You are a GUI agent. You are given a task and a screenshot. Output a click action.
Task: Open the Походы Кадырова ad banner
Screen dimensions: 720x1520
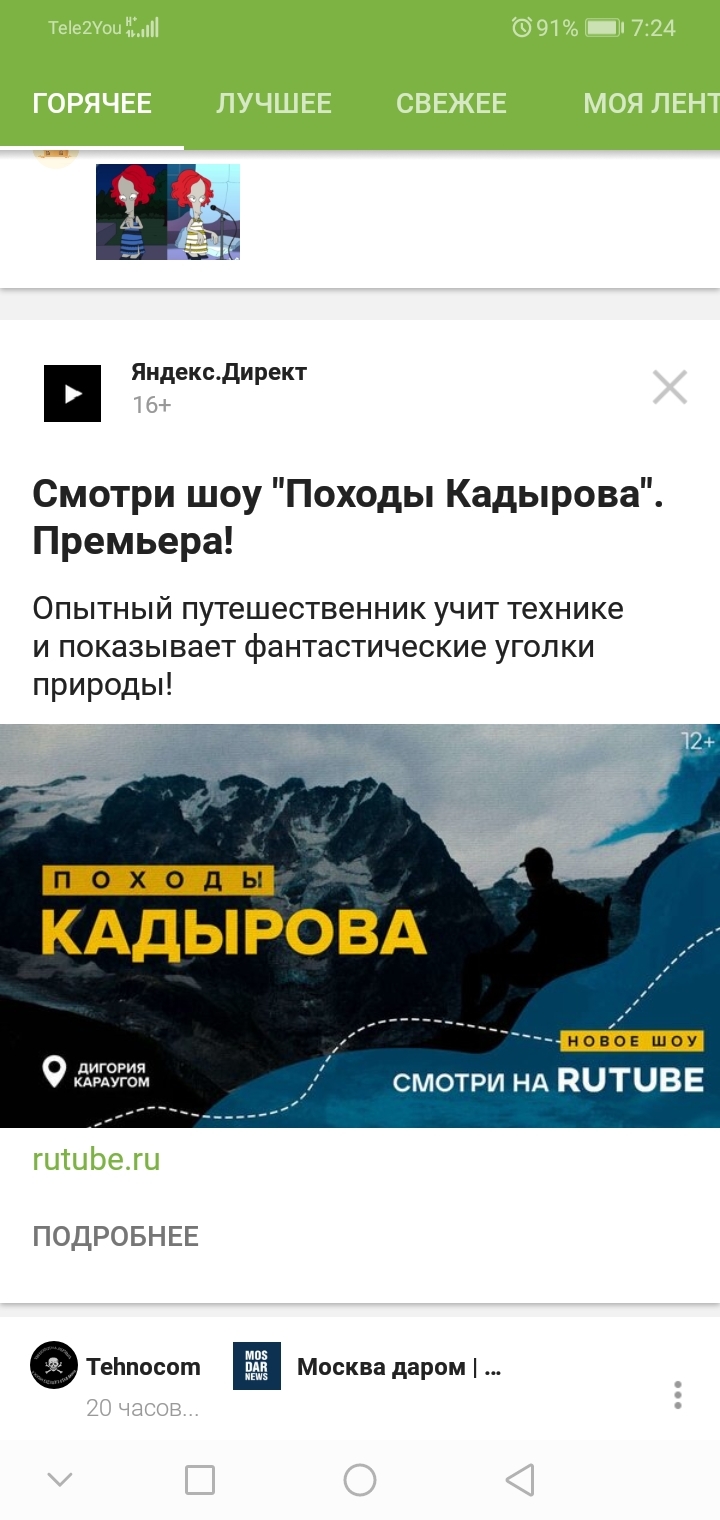(x=360, y=925)
